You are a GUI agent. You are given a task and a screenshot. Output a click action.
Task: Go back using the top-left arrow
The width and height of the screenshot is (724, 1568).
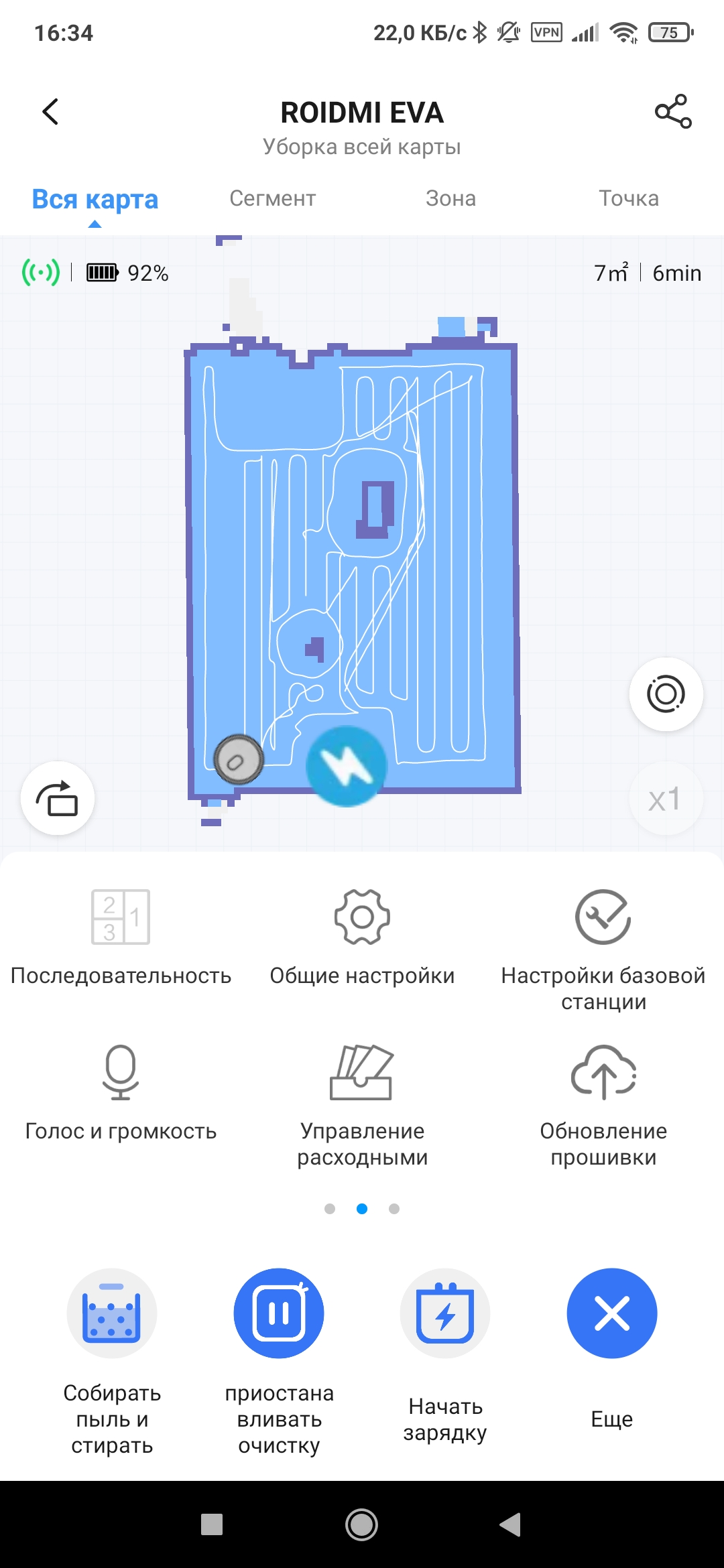(x=50, y=111)
